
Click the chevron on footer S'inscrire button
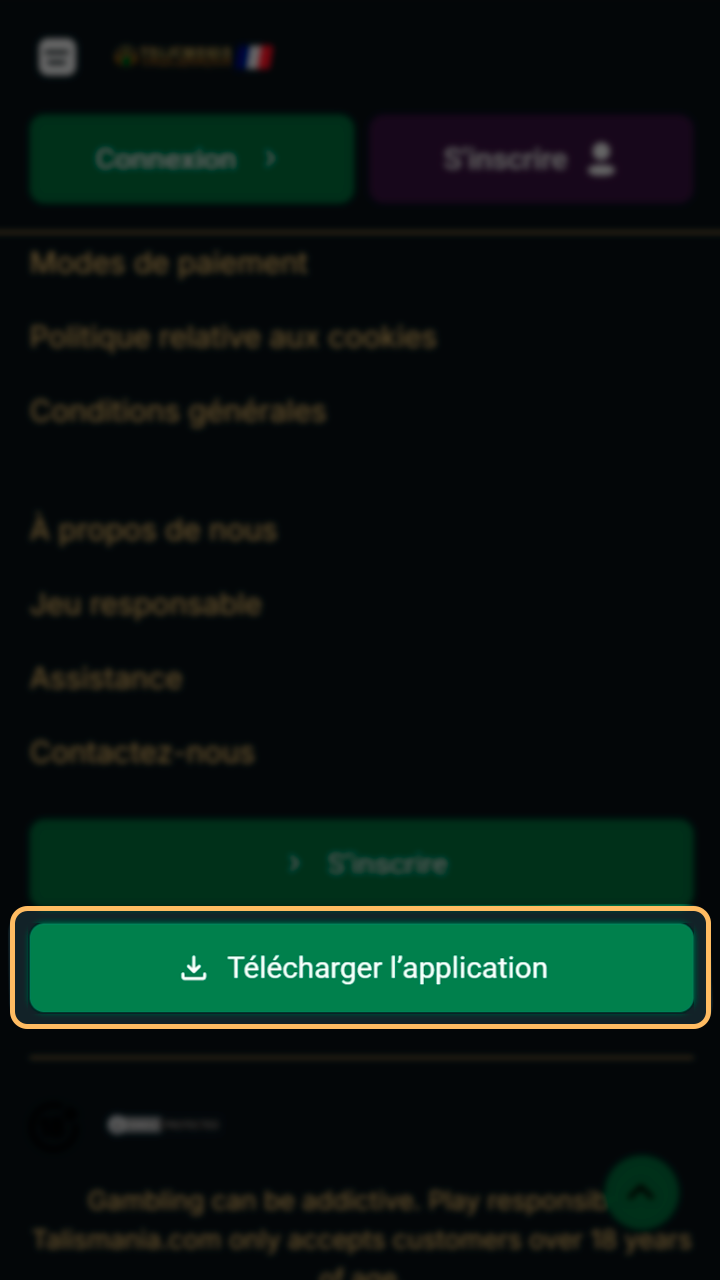pos(294,864)
